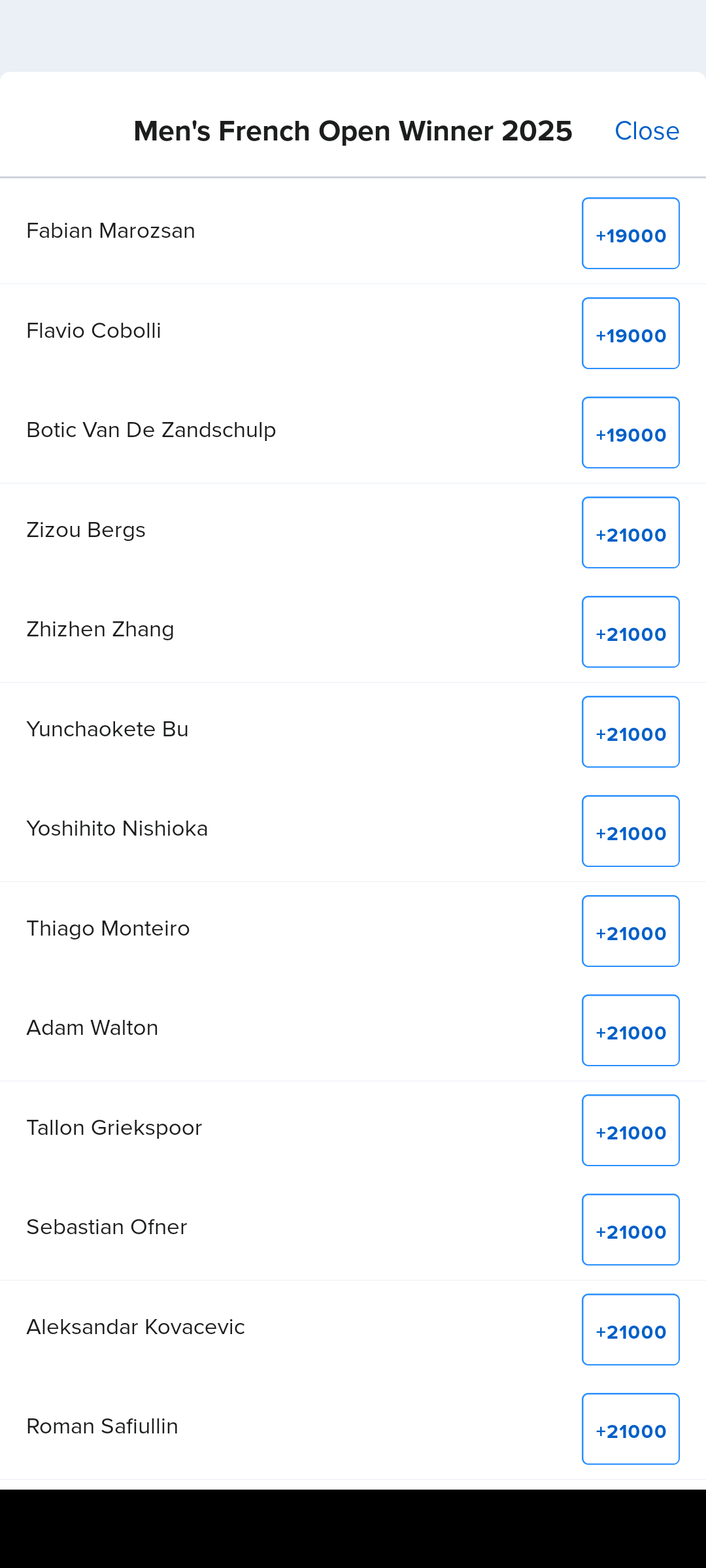Tap Yoshihito Nishioka's +21000 odds
Screen dimensions: 706x1568
coord(631,832)
